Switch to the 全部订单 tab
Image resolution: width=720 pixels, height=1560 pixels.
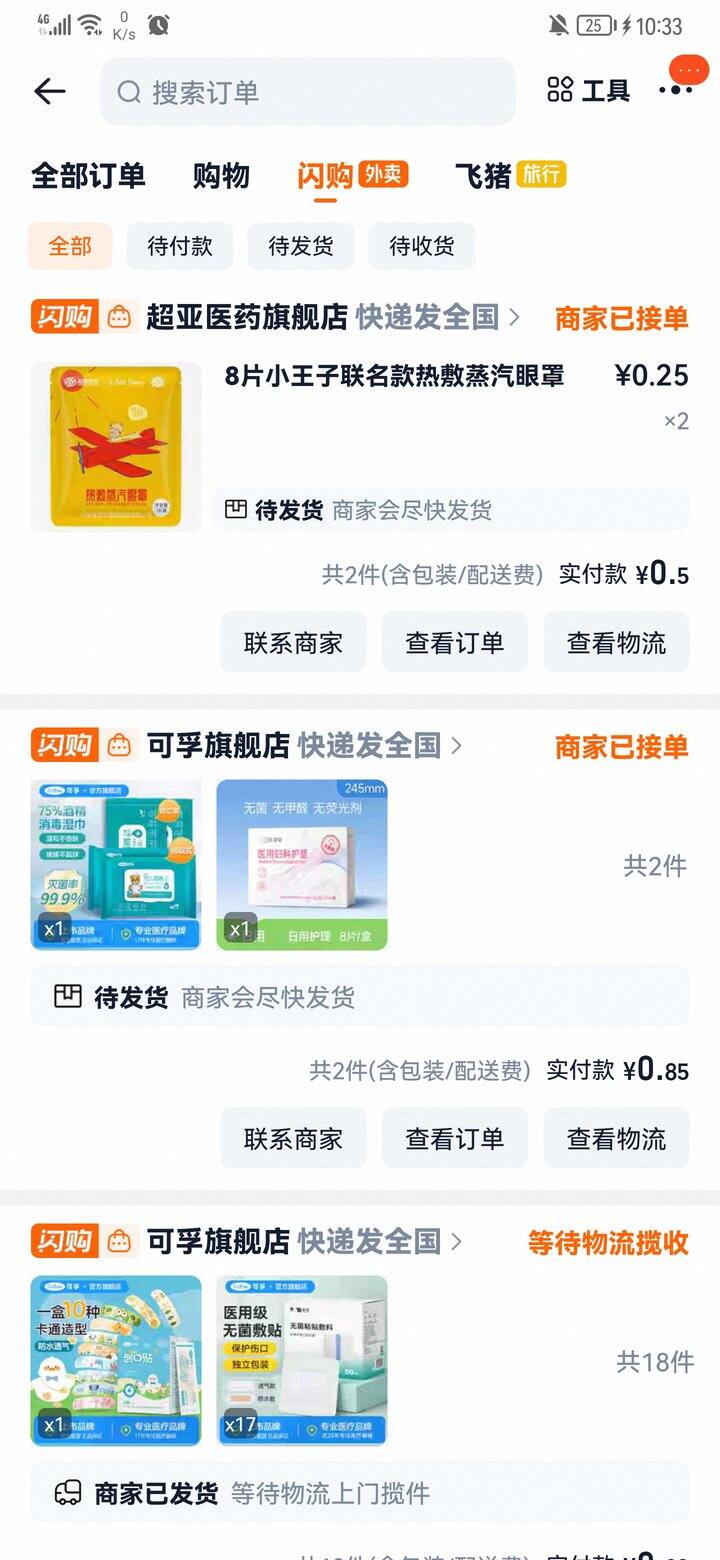click(x=88, y=176)
